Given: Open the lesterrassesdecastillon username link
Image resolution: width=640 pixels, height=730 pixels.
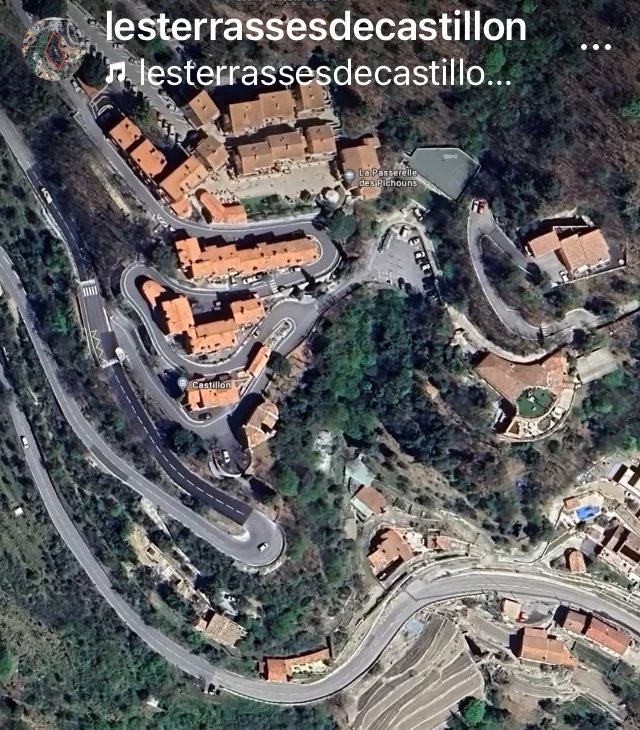Looking at the screenshot, I should point(316,27).
